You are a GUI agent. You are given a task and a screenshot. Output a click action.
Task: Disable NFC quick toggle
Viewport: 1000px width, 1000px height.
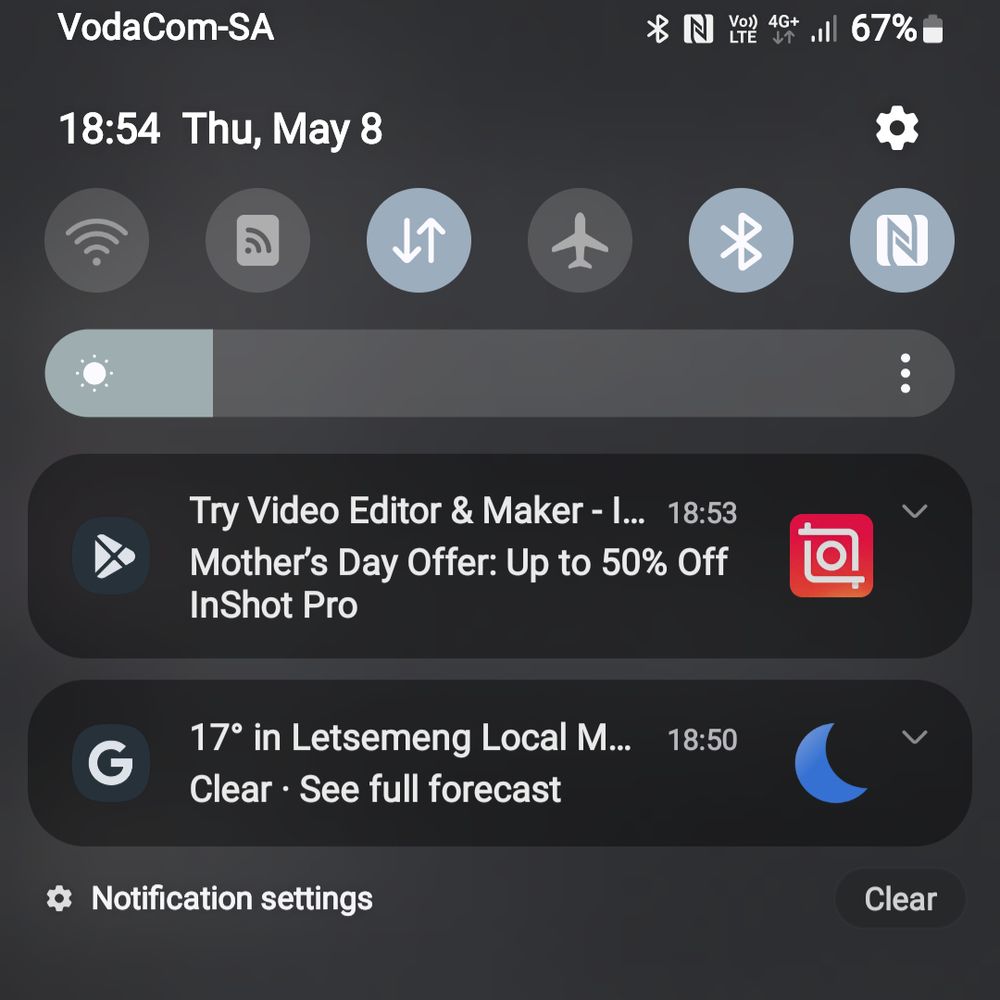pos(902,241)
